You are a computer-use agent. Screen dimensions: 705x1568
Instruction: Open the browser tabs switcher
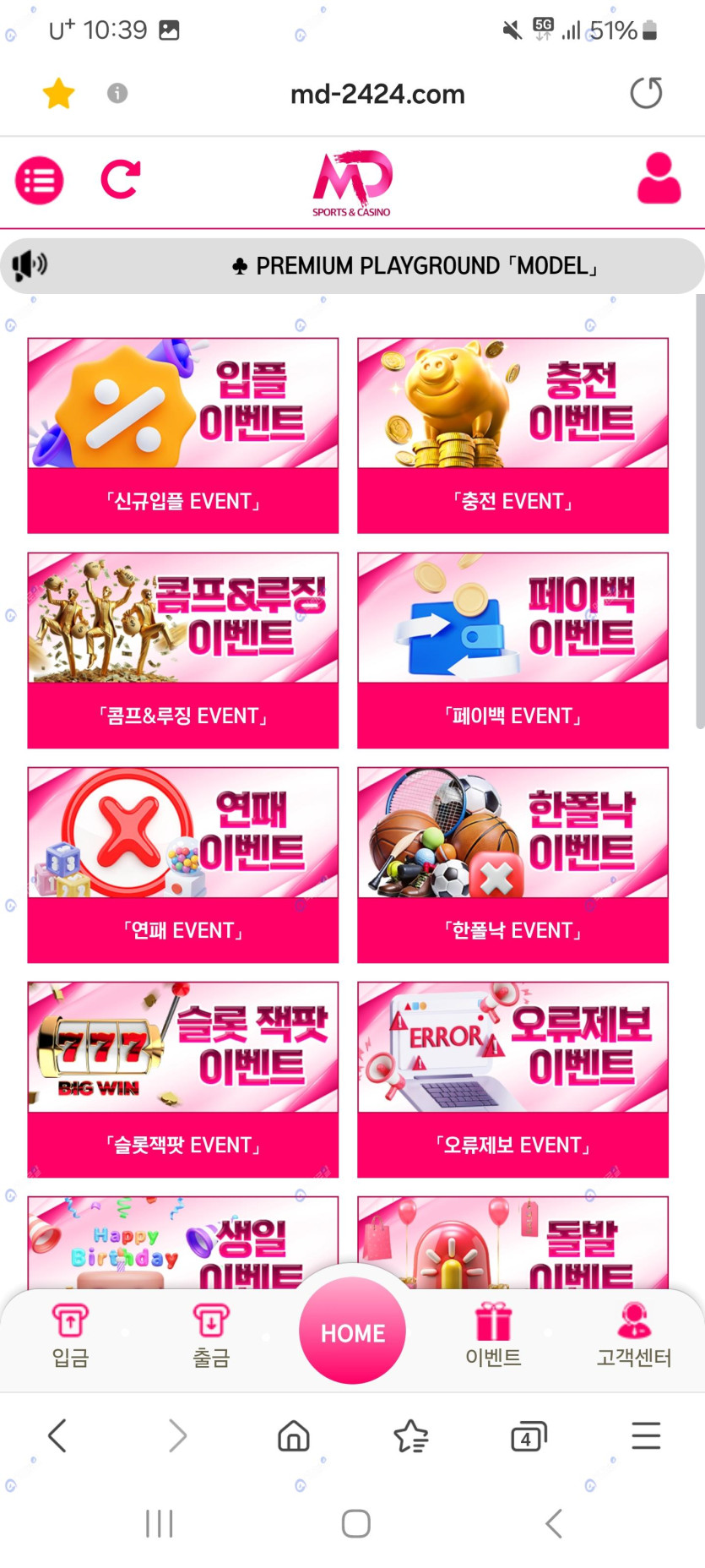click(x=529, y=1436)
